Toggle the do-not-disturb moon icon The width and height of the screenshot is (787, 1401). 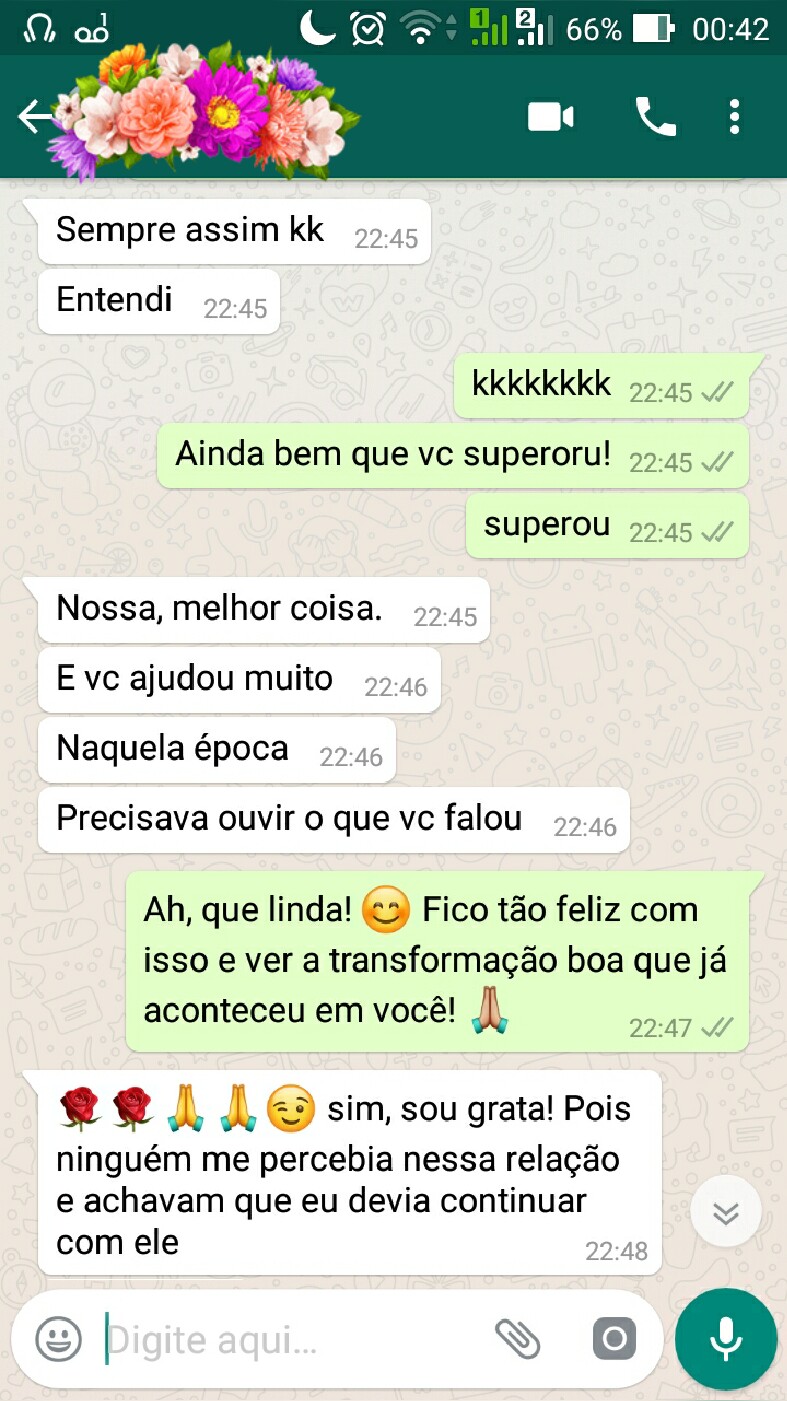[x=318, y=27]
